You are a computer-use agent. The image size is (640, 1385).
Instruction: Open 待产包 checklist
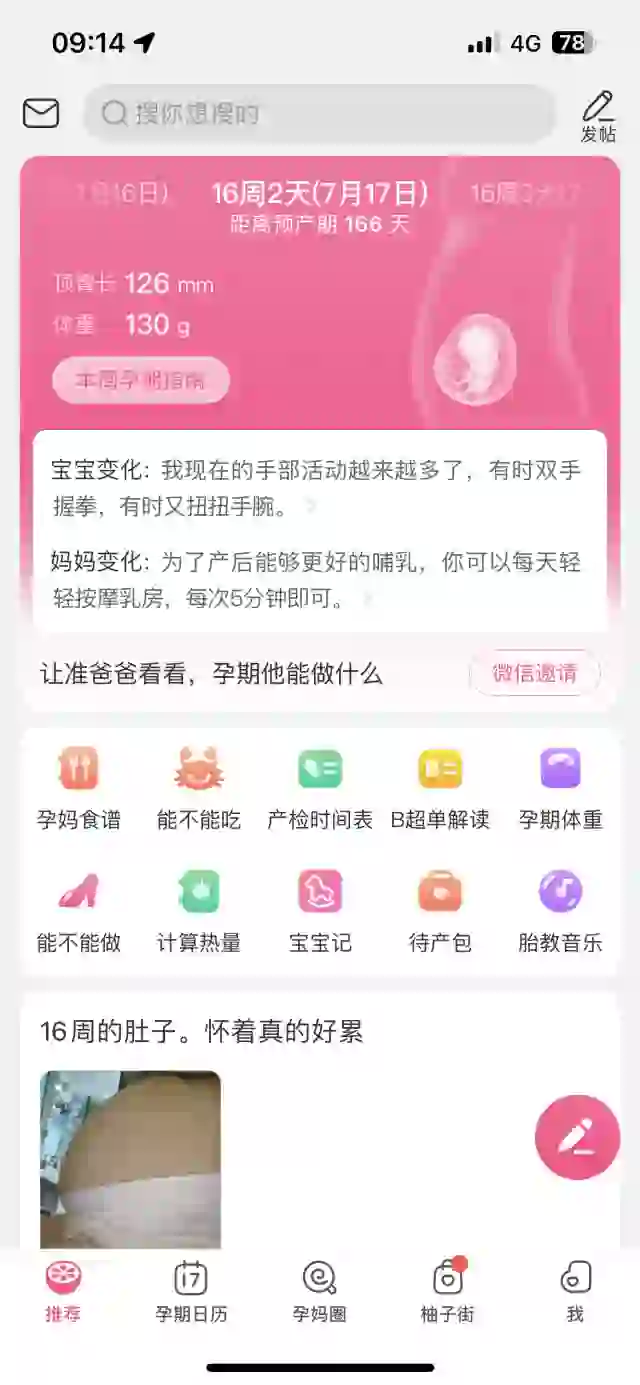[x=440, y=912]
